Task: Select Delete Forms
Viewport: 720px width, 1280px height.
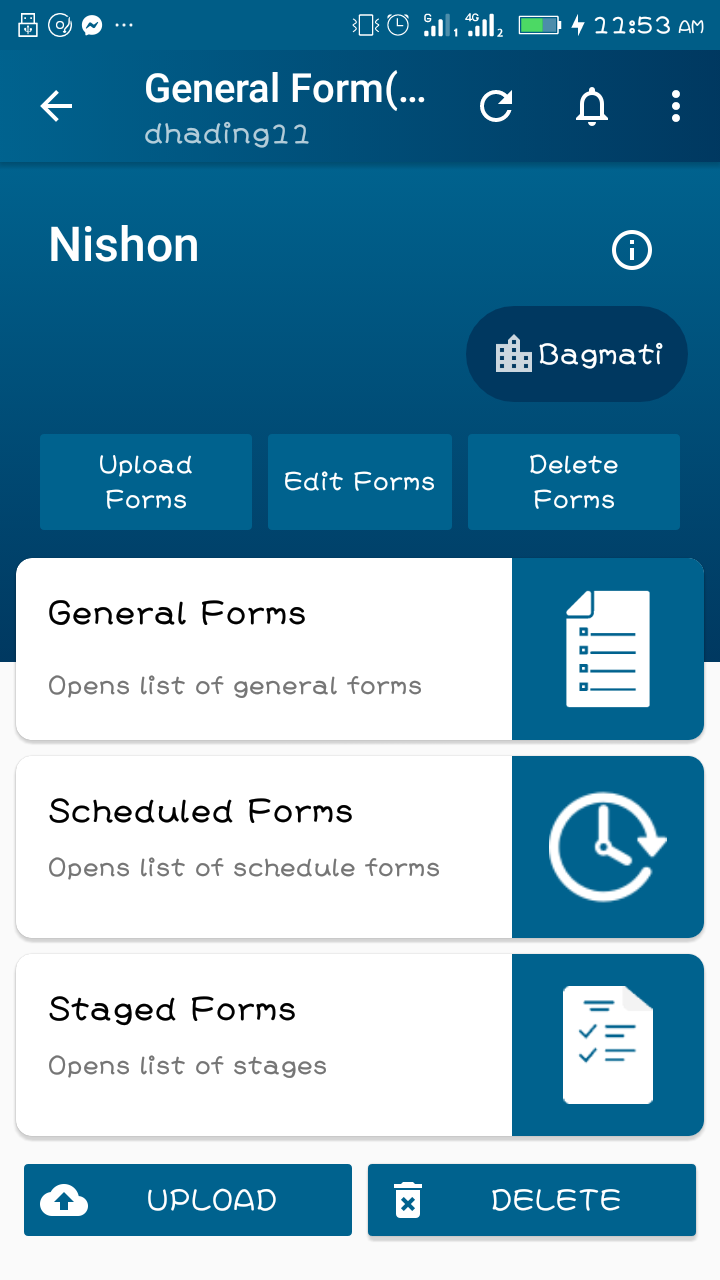Action: (574, 482)
